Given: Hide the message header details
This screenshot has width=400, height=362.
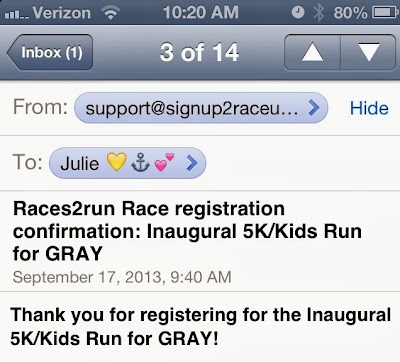Looking at the screenshot, I should [369, 108].
